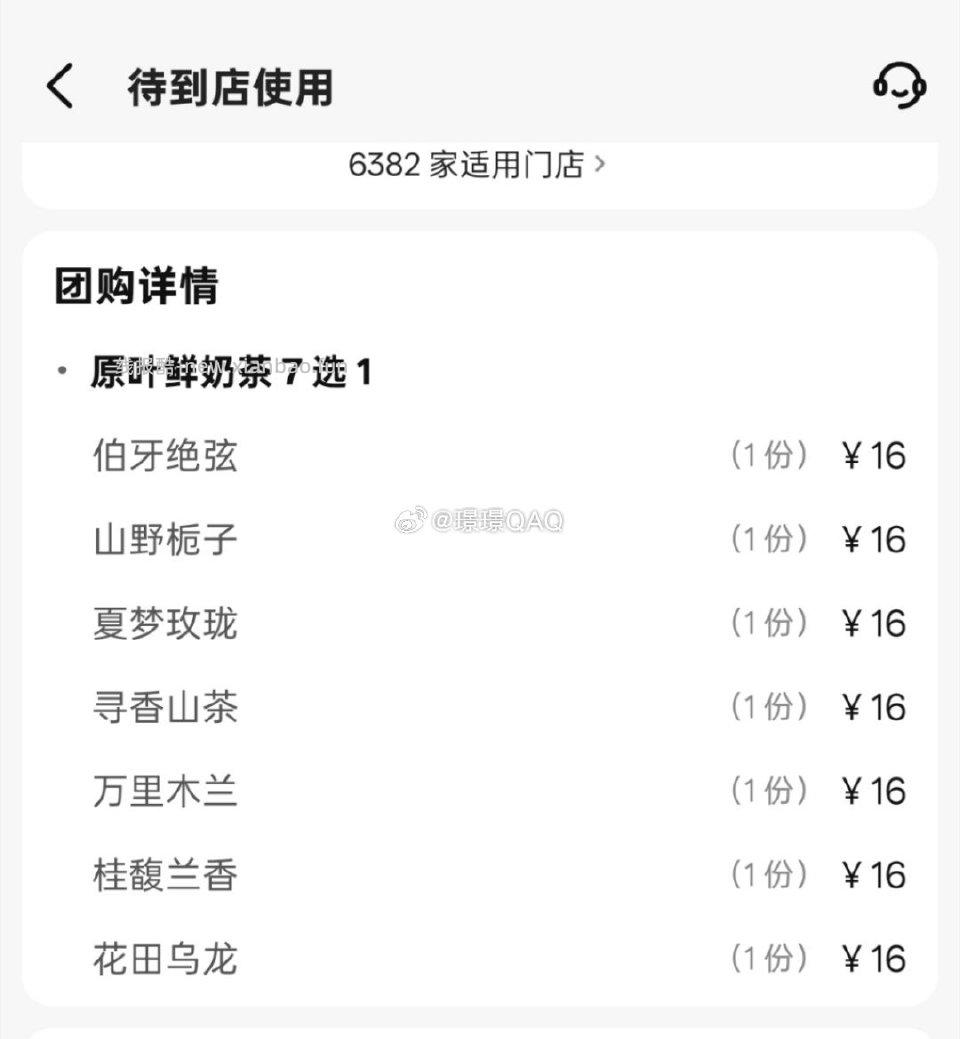This screenshot has width=960, height=1039.
Task: Tap the 待到店使用 title bar
Action: (228, 88)
